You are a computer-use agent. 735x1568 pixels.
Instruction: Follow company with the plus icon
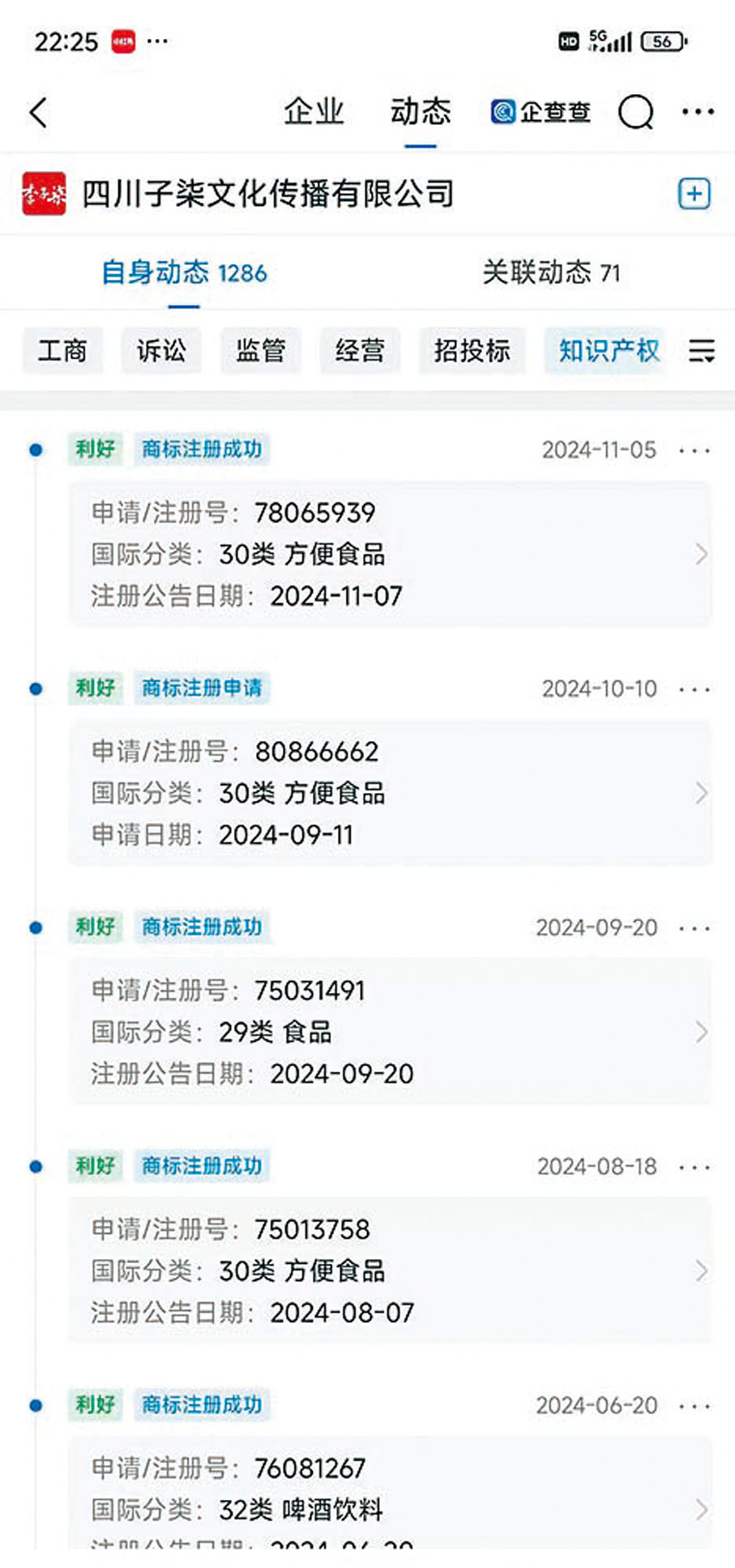pyautogui.click(x=694, y=194)
